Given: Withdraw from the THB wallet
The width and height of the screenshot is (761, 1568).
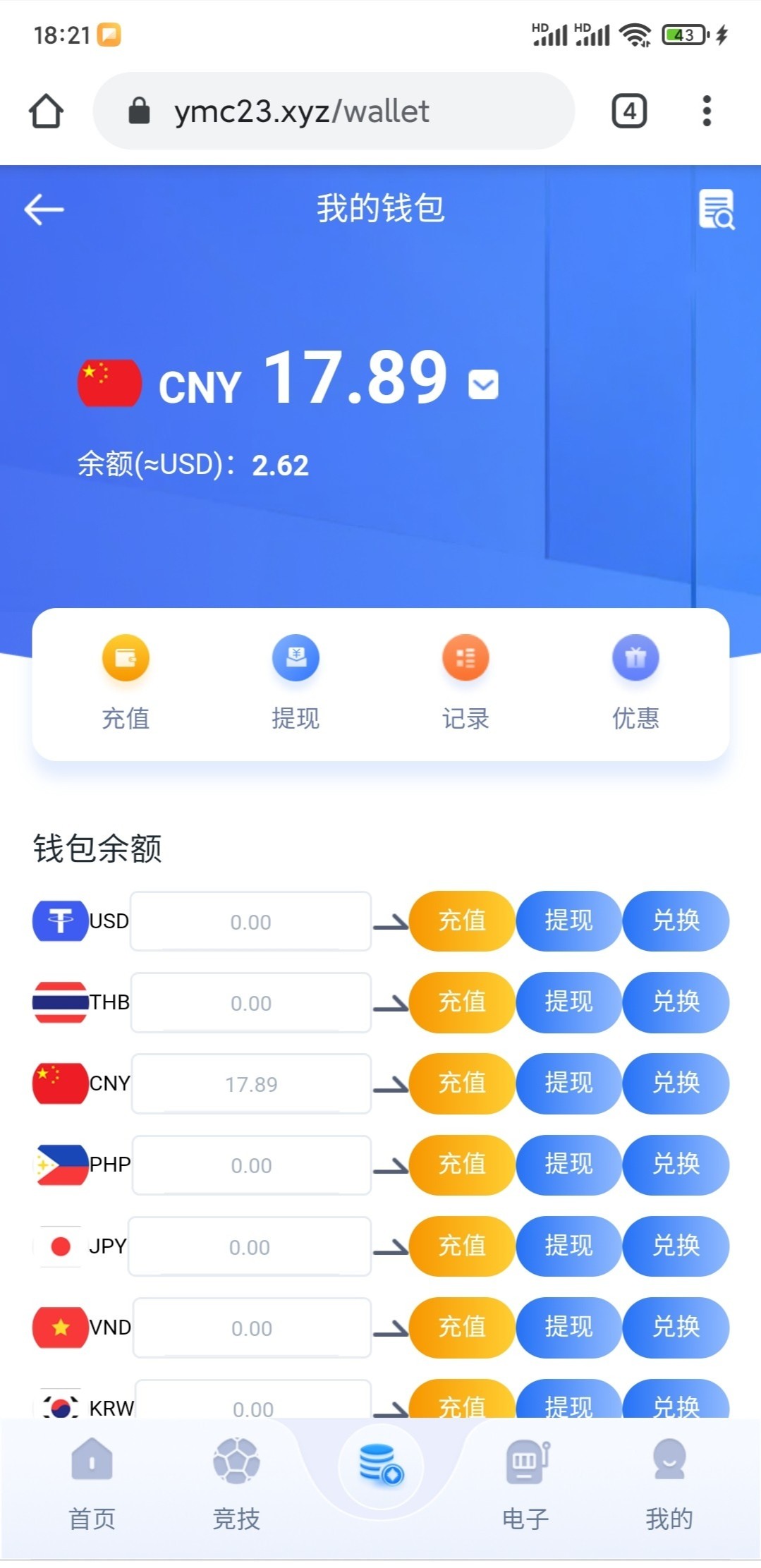Looking at the screenshot, I should (x=568, y=1002).
